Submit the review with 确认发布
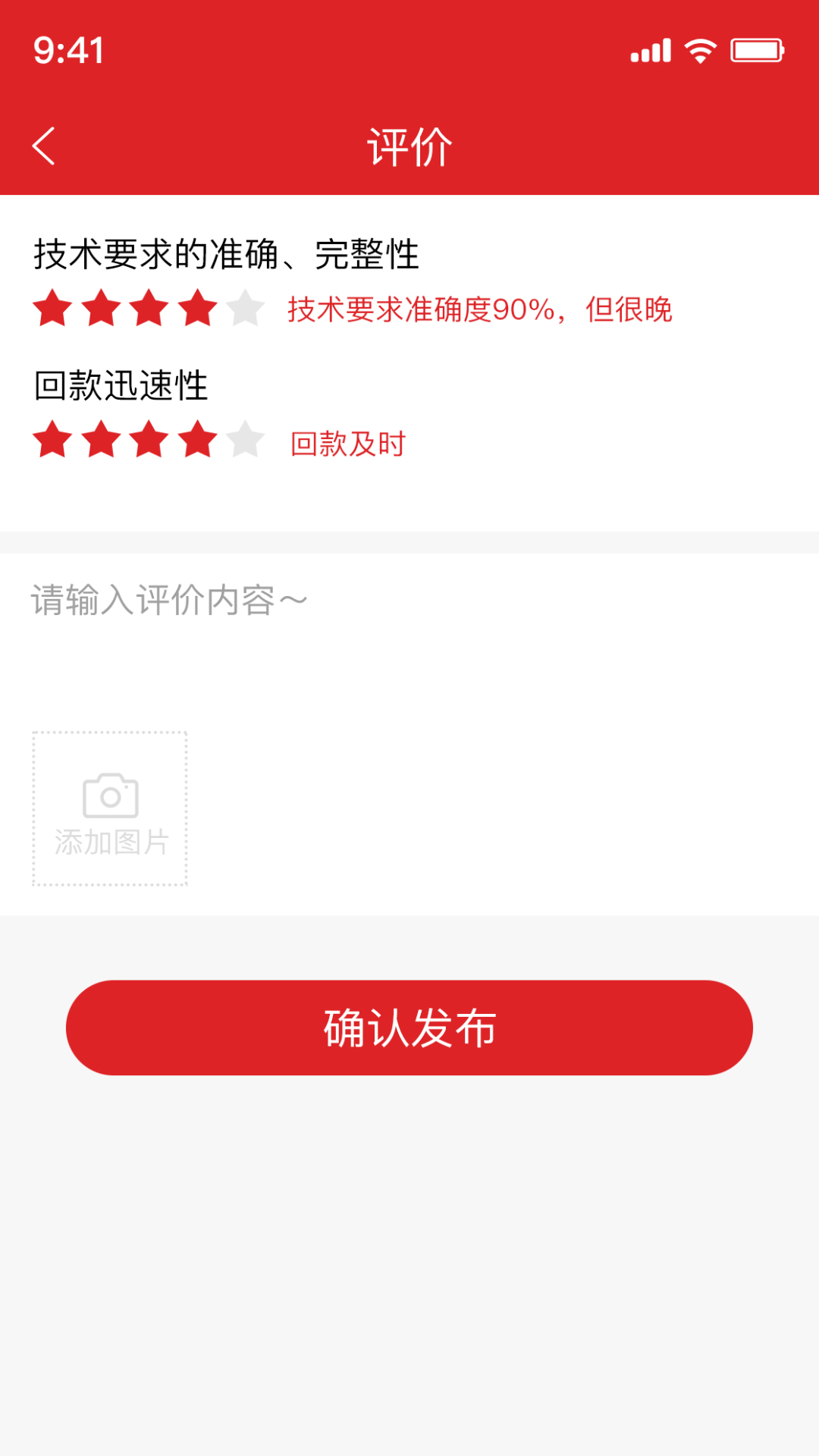Viewport: 819px width, 1456px height. [409, 1028]
